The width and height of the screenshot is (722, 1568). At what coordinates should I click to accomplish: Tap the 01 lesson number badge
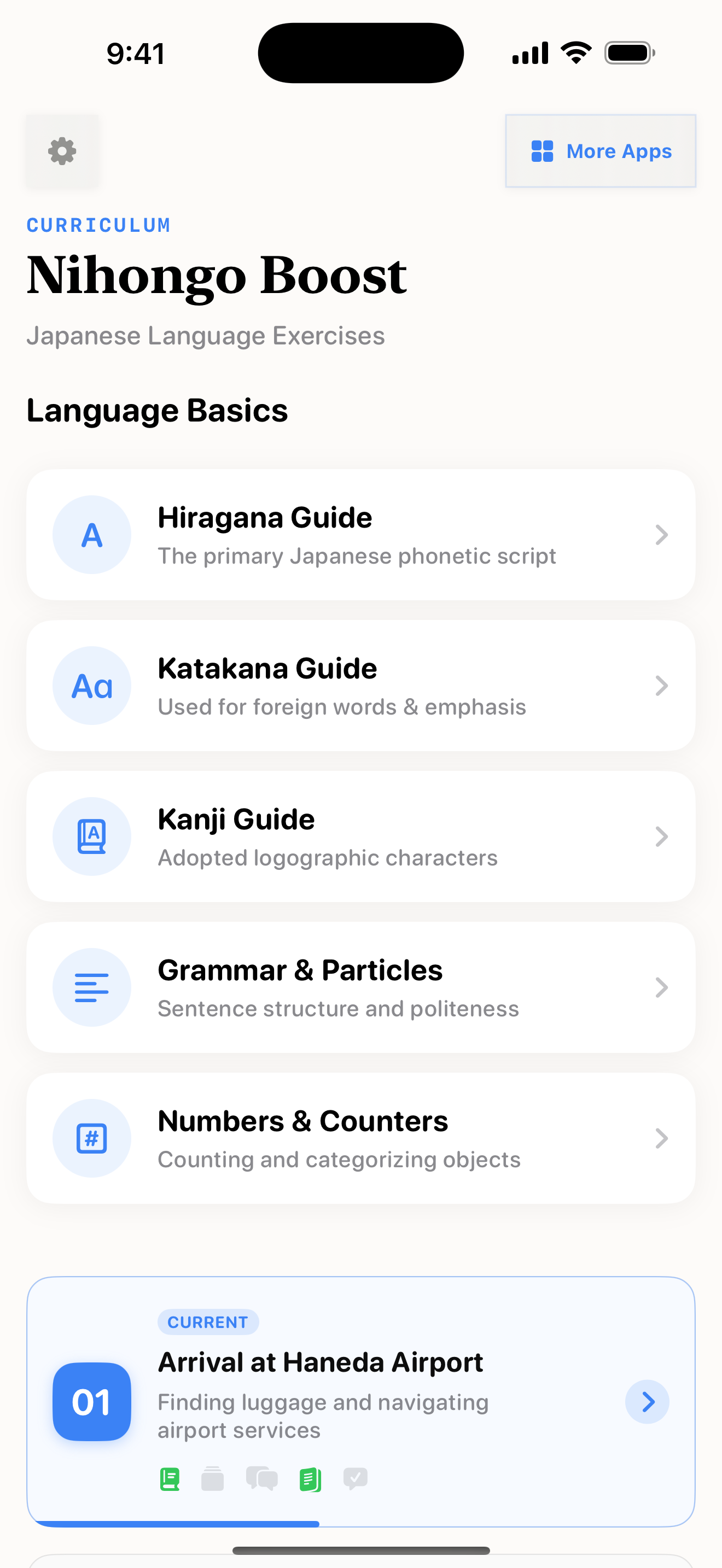91,1401
